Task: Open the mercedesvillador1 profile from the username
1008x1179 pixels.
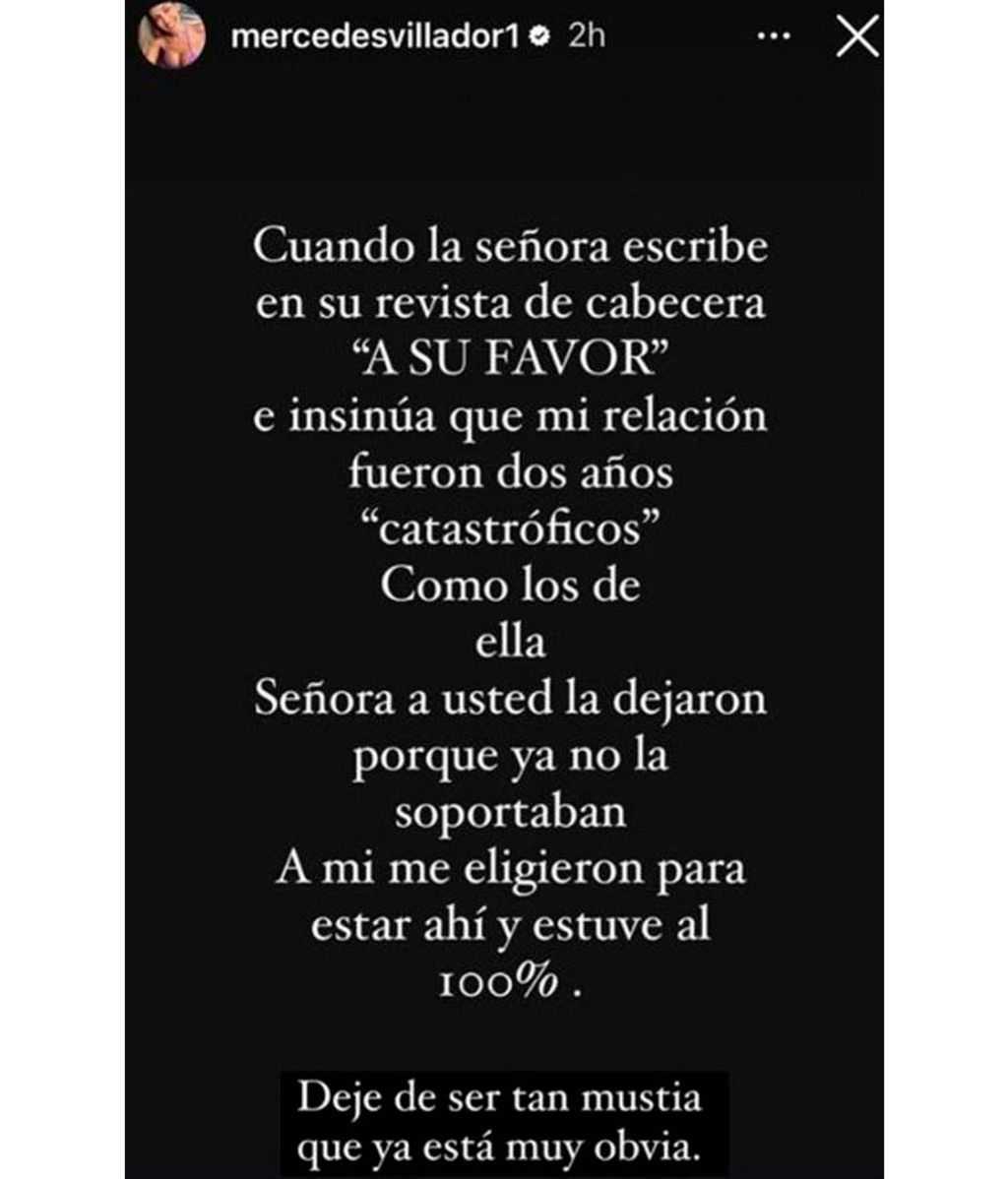Action: 372,36
